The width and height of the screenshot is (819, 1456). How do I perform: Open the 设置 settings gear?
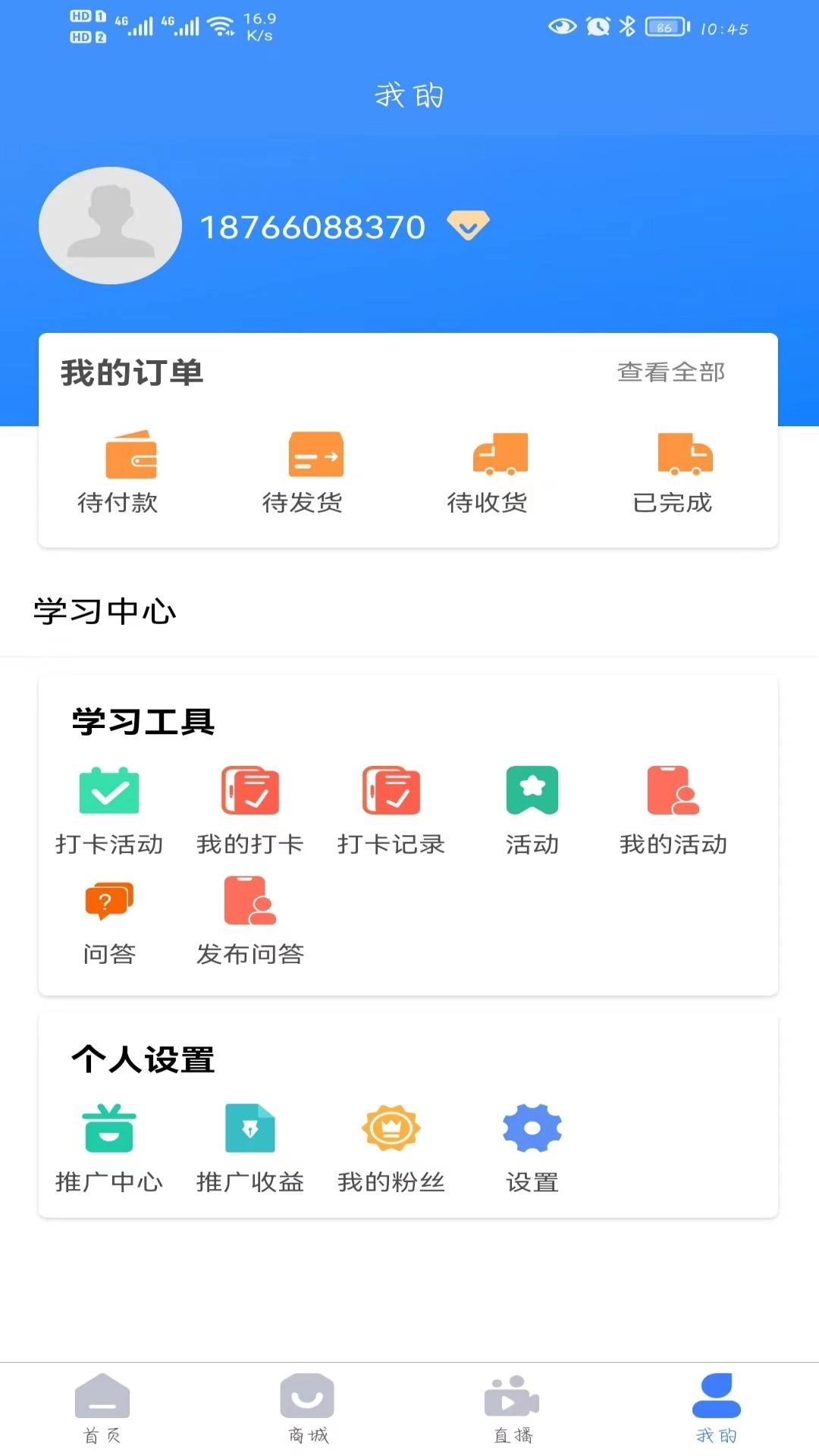pyautogui.click(x=532, y=1145)
